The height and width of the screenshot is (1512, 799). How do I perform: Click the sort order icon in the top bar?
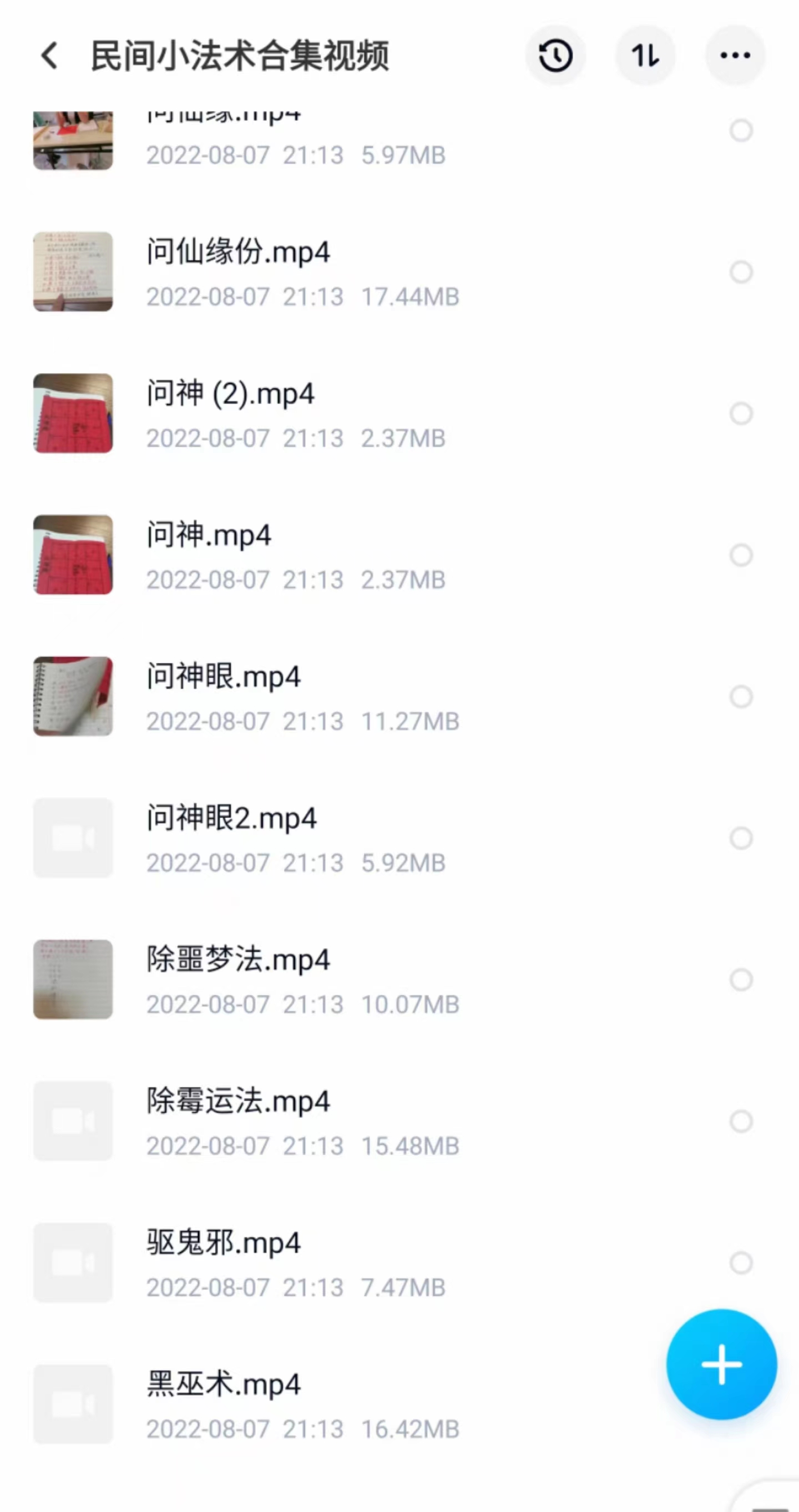[645, 54]
